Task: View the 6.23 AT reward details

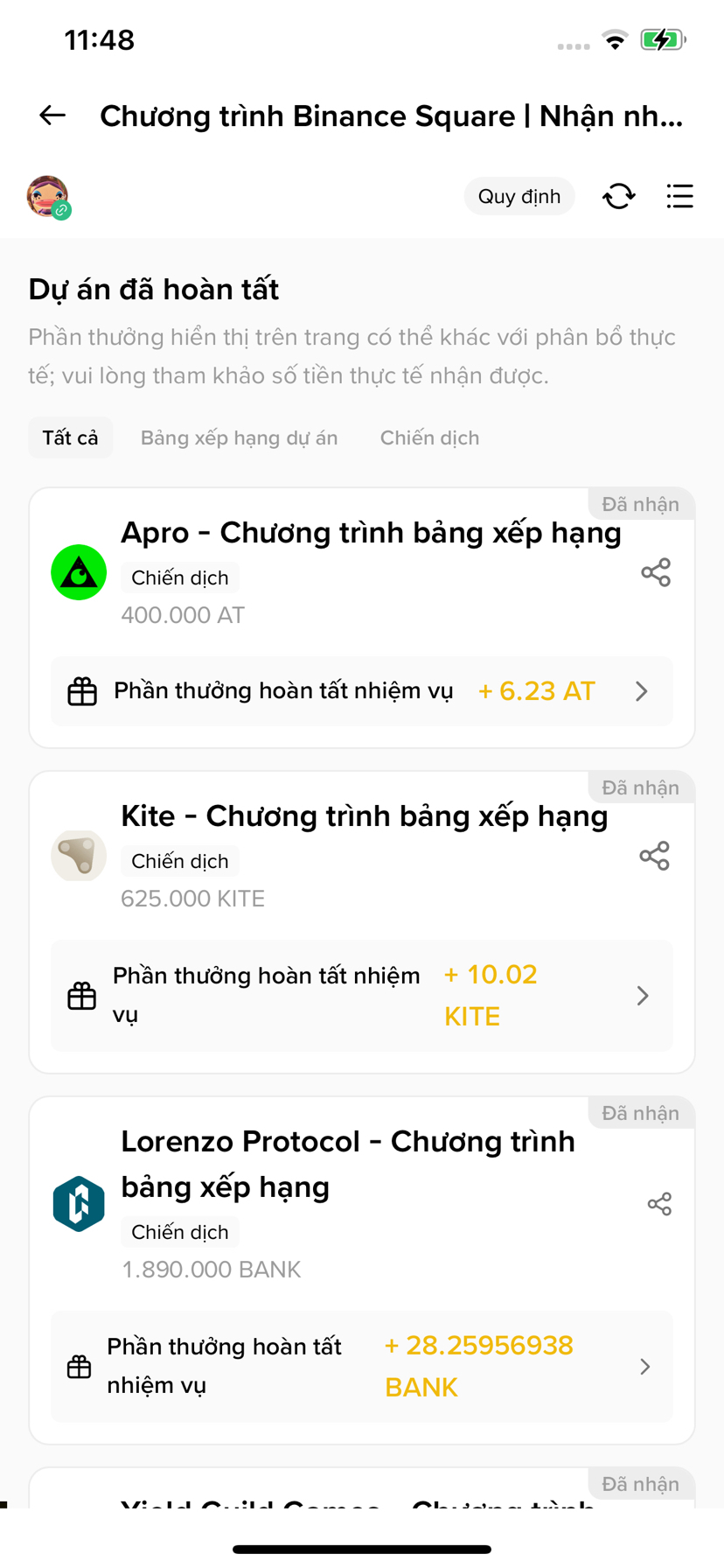Action: [x=362, y=691]
